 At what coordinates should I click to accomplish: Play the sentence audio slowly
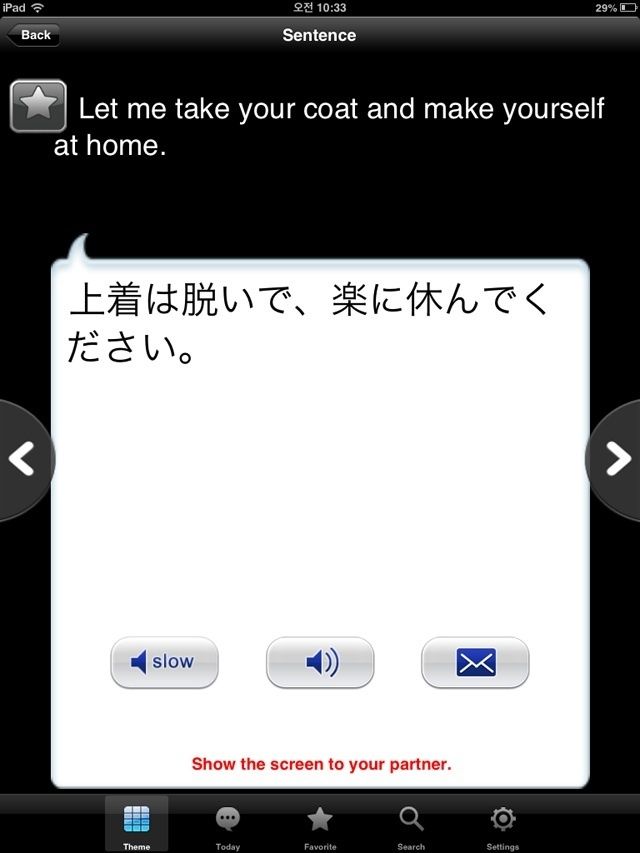pyautogui.click(x=164, y=662)
